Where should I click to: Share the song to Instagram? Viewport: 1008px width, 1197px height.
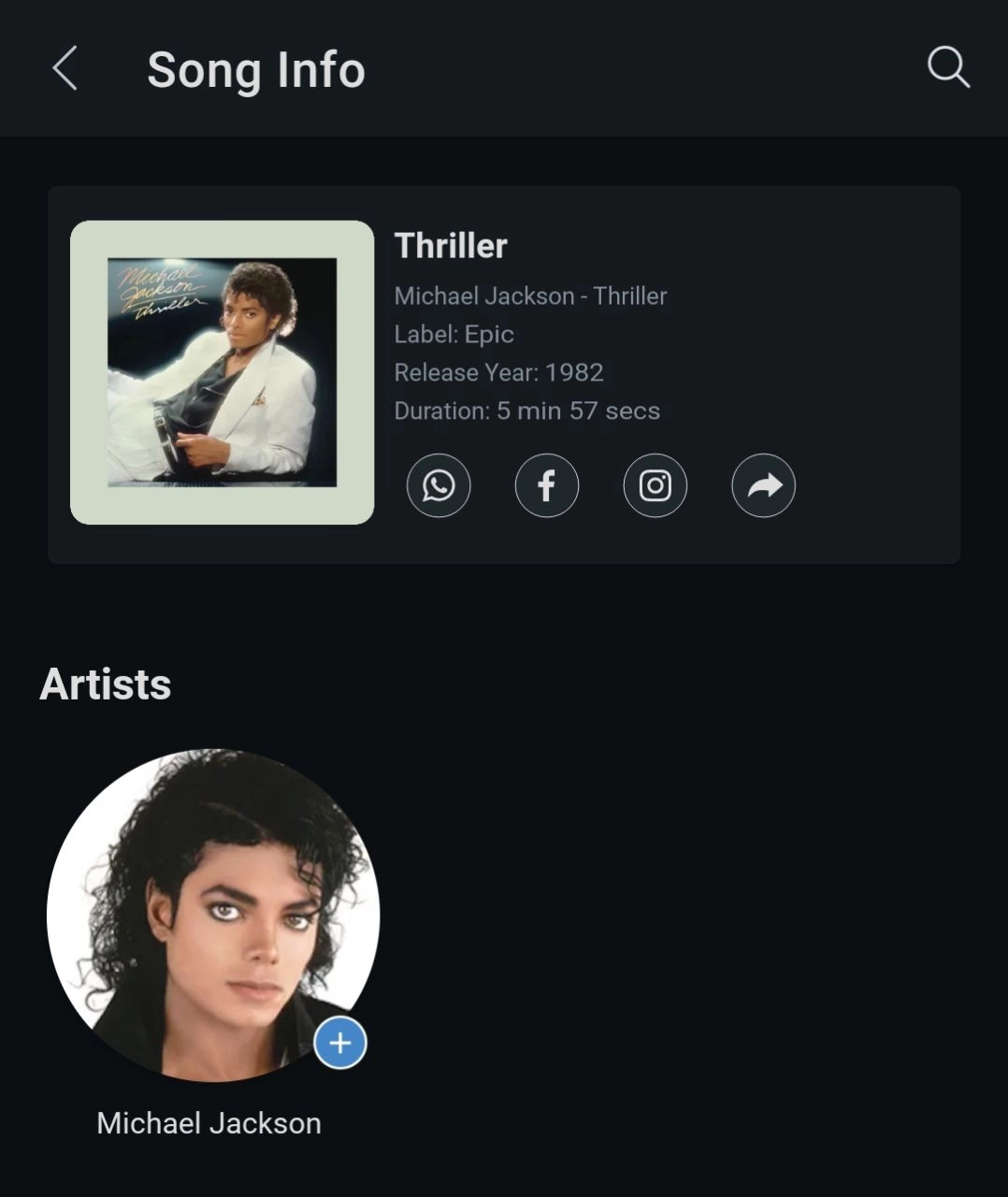click(655, 486)
